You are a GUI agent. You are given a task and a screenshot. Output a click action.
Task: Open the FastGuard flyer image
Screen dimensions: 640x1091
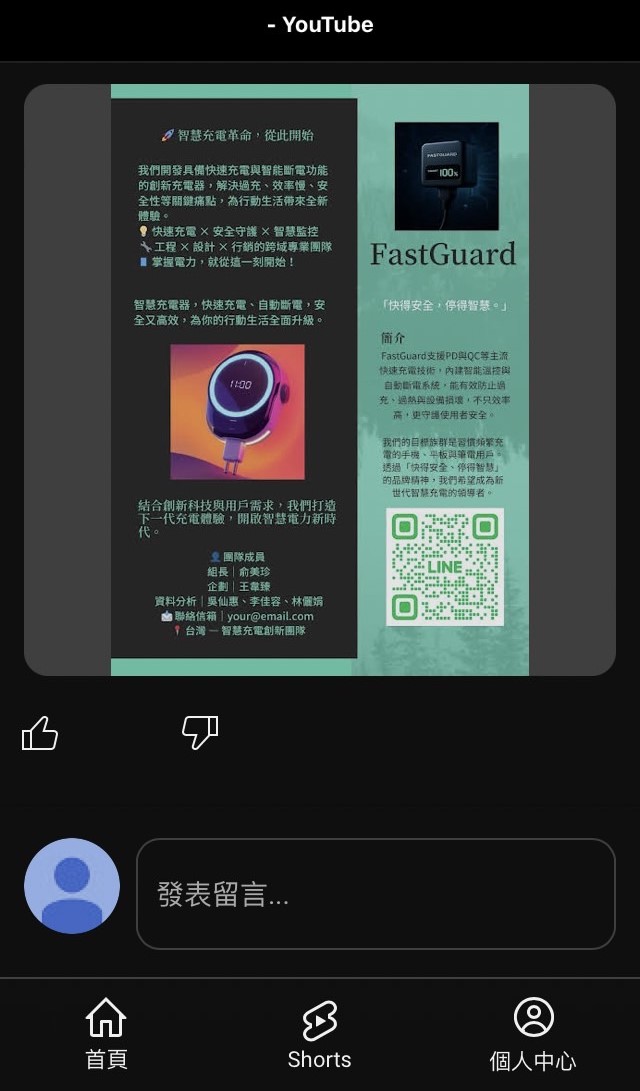coord(320,380)
